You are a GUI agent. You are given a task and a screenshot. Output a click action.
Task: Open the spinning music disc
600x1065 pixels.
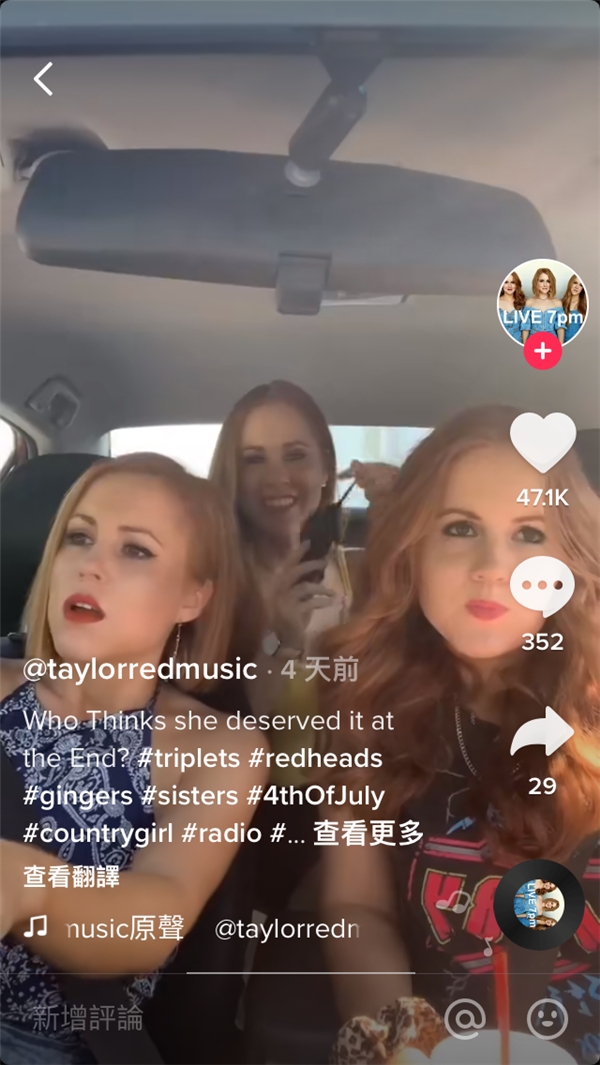pos(538,904)
